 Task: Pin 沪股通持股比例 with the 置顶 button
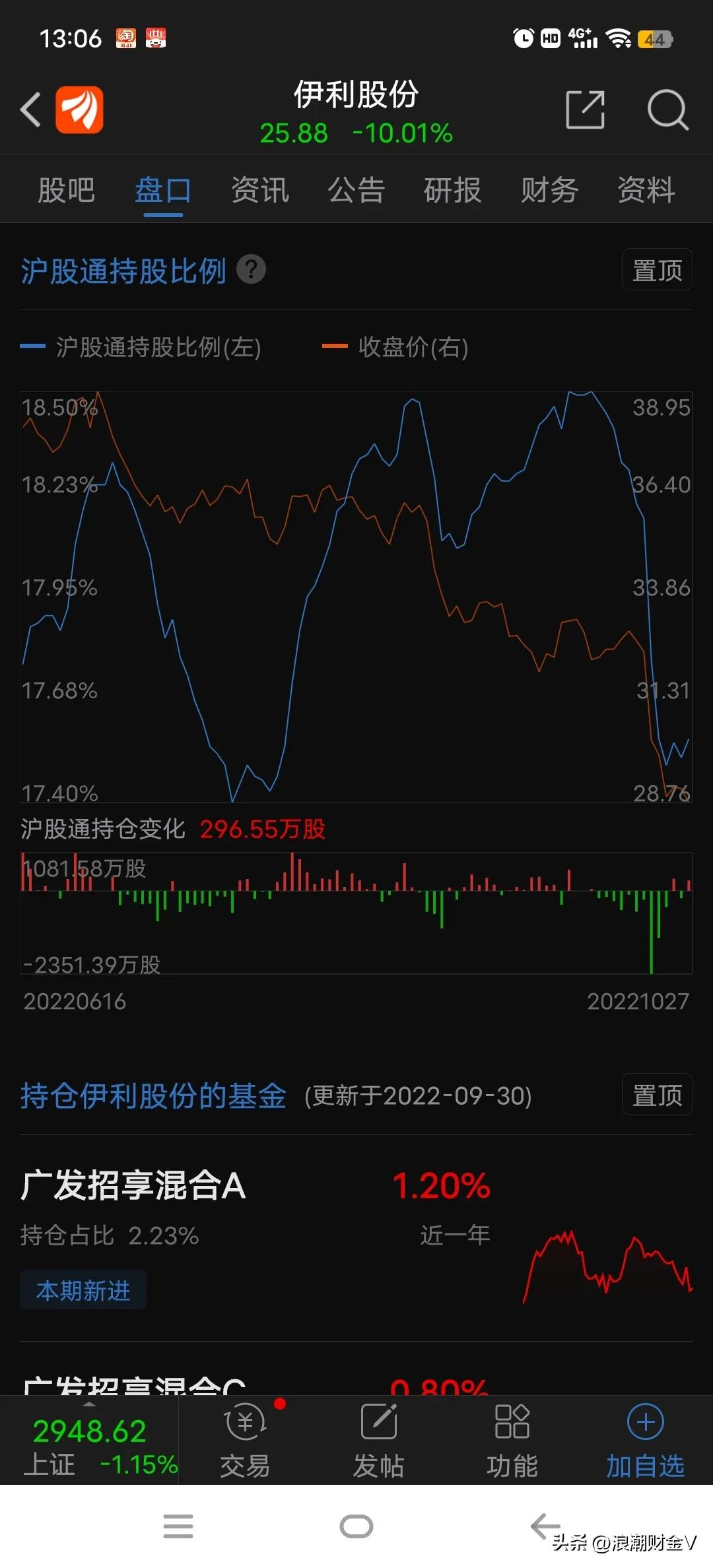657,269
